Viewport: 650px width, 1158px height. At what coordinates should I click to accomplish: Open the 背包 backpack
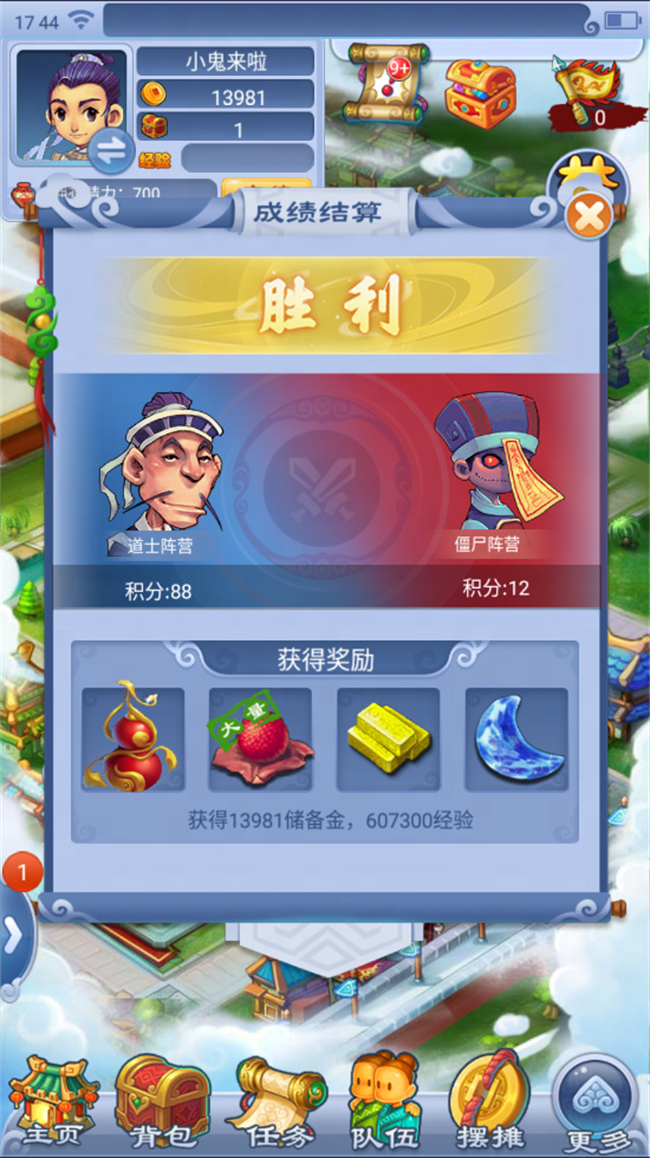162,1102
